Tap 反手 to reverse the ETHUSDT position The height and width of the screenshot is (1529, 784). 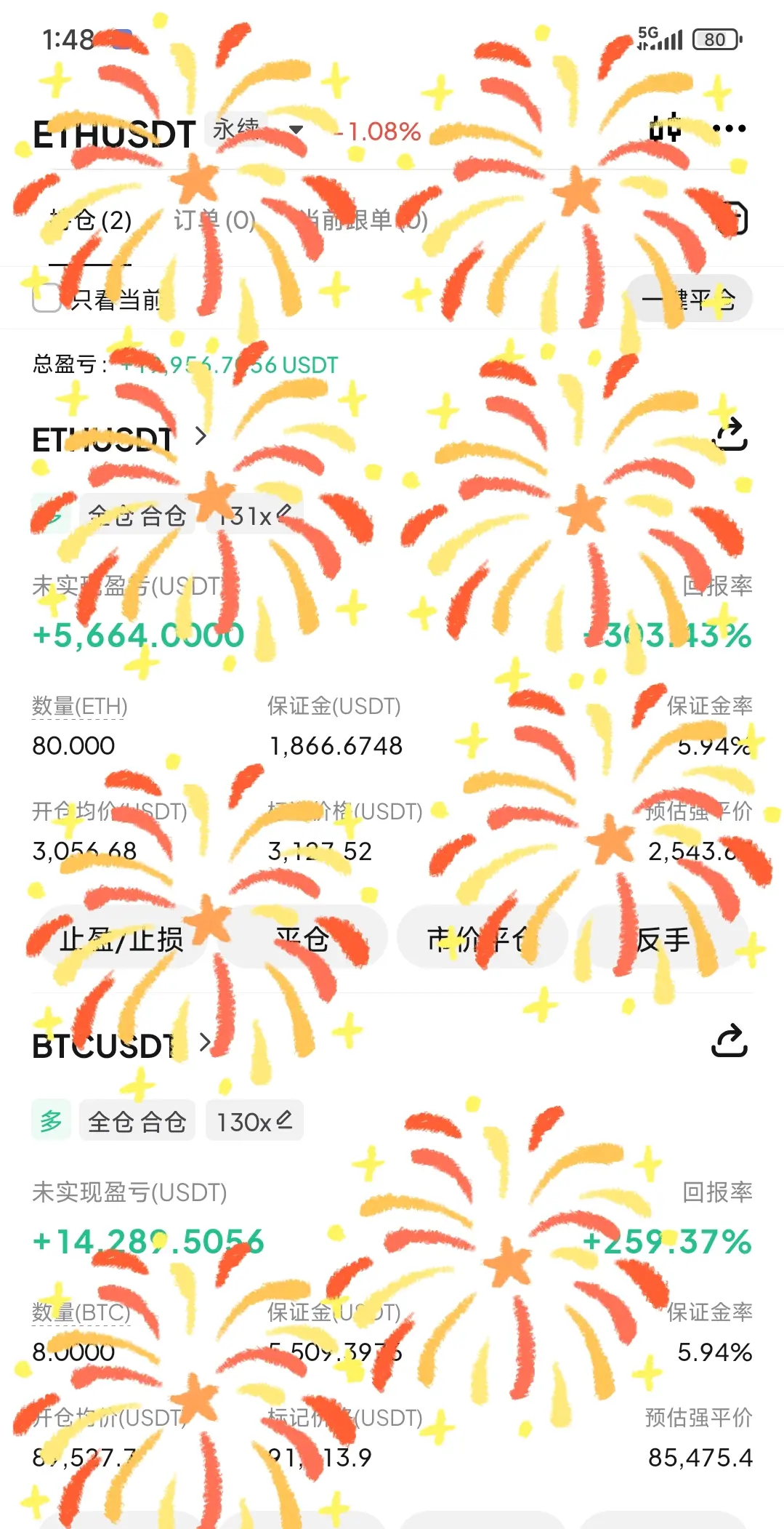point(663,939)
